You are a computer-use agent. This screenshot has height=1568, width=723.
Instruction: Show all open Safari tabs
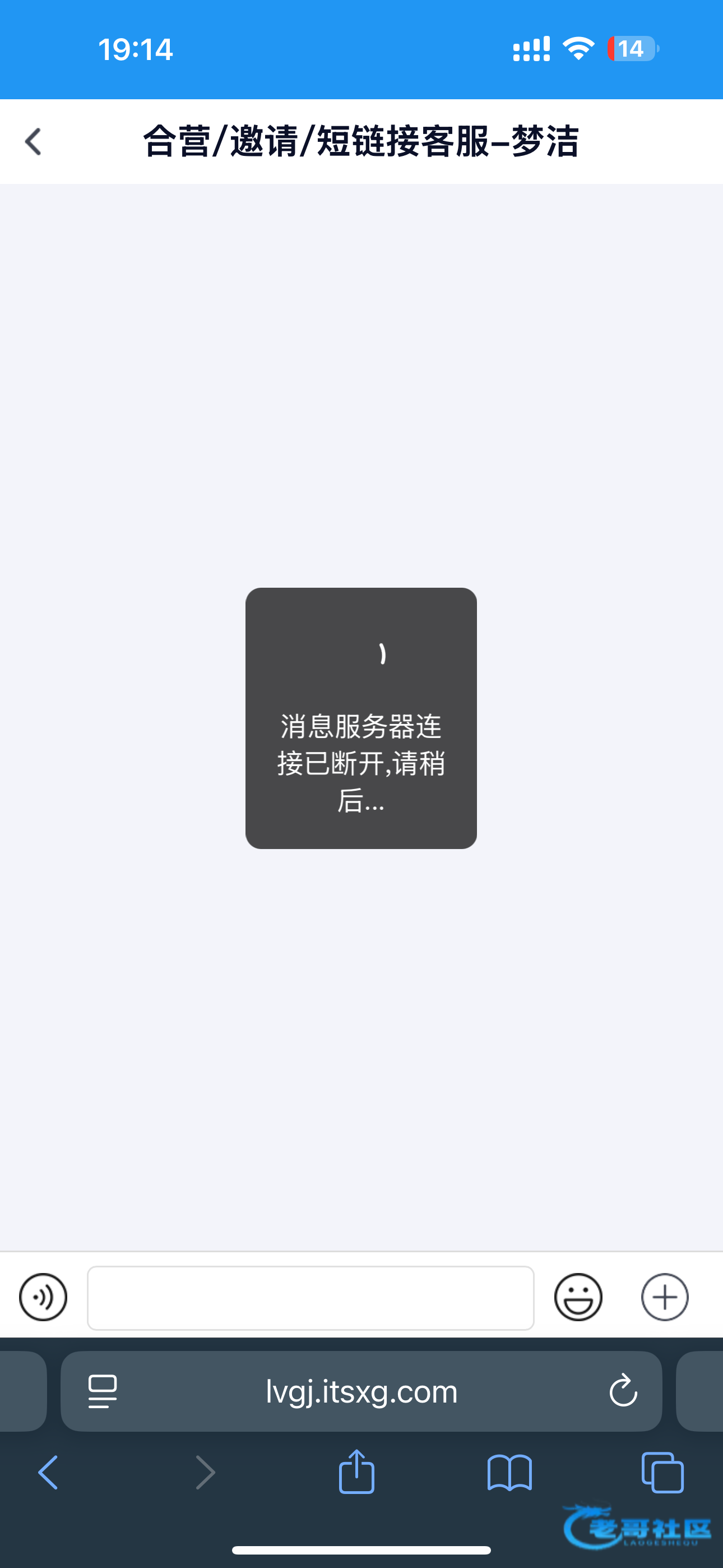click(662, 1473)
